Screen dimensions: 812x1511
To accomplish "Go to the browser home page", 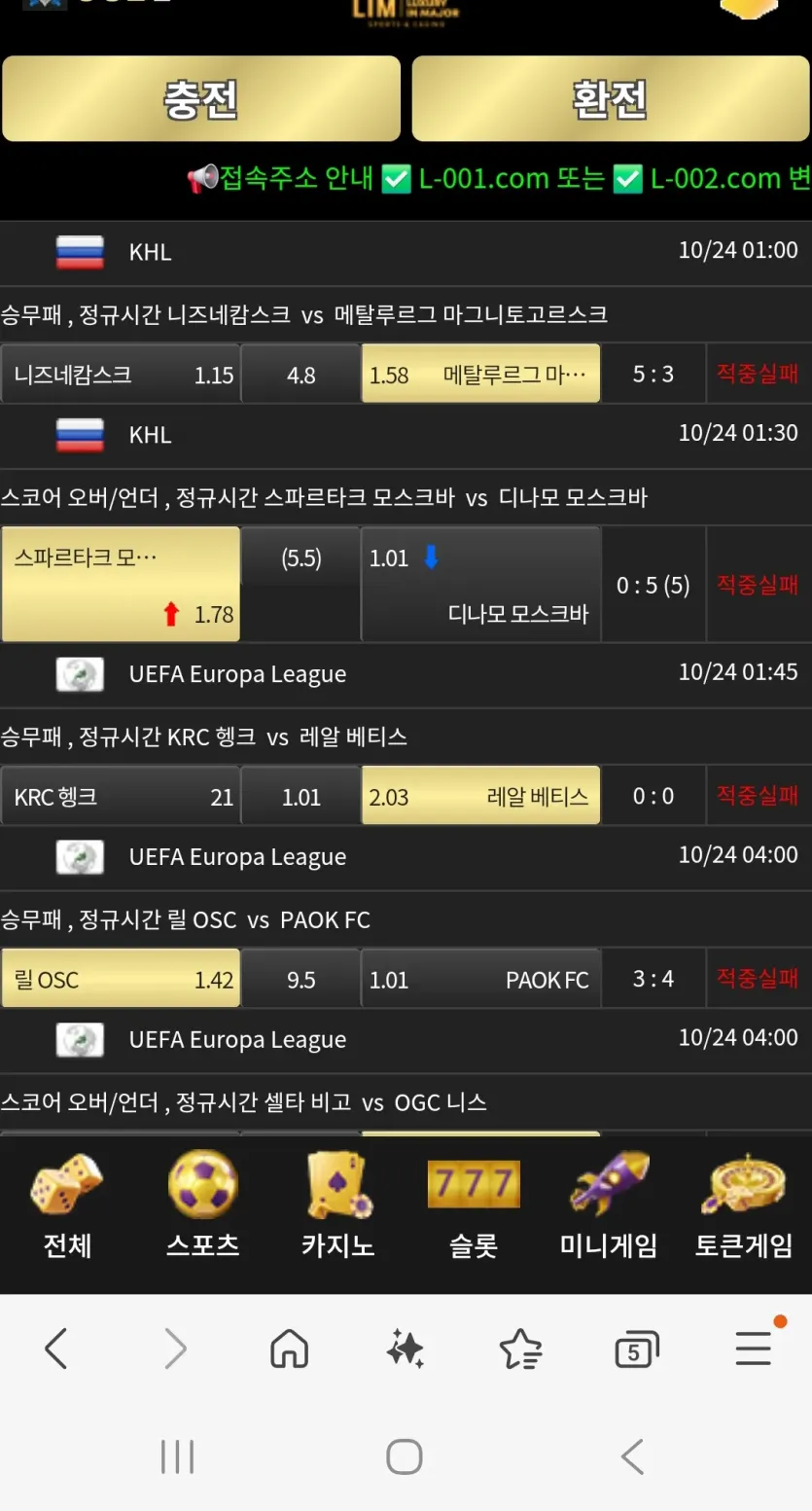I will point(289,1349).
